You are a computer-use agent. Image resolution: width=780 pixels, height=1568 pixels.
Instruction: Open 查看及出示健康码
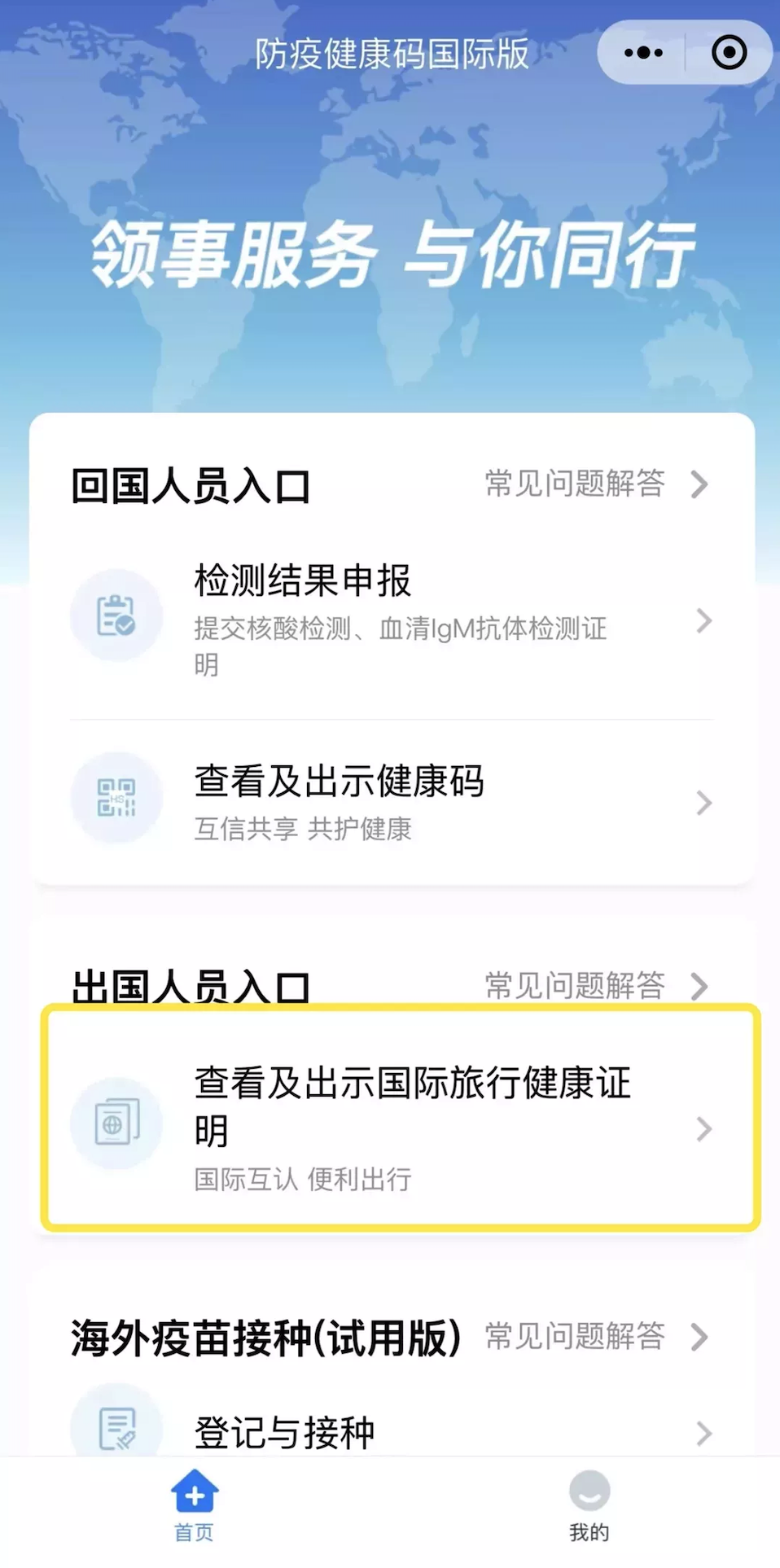[391, 802]
